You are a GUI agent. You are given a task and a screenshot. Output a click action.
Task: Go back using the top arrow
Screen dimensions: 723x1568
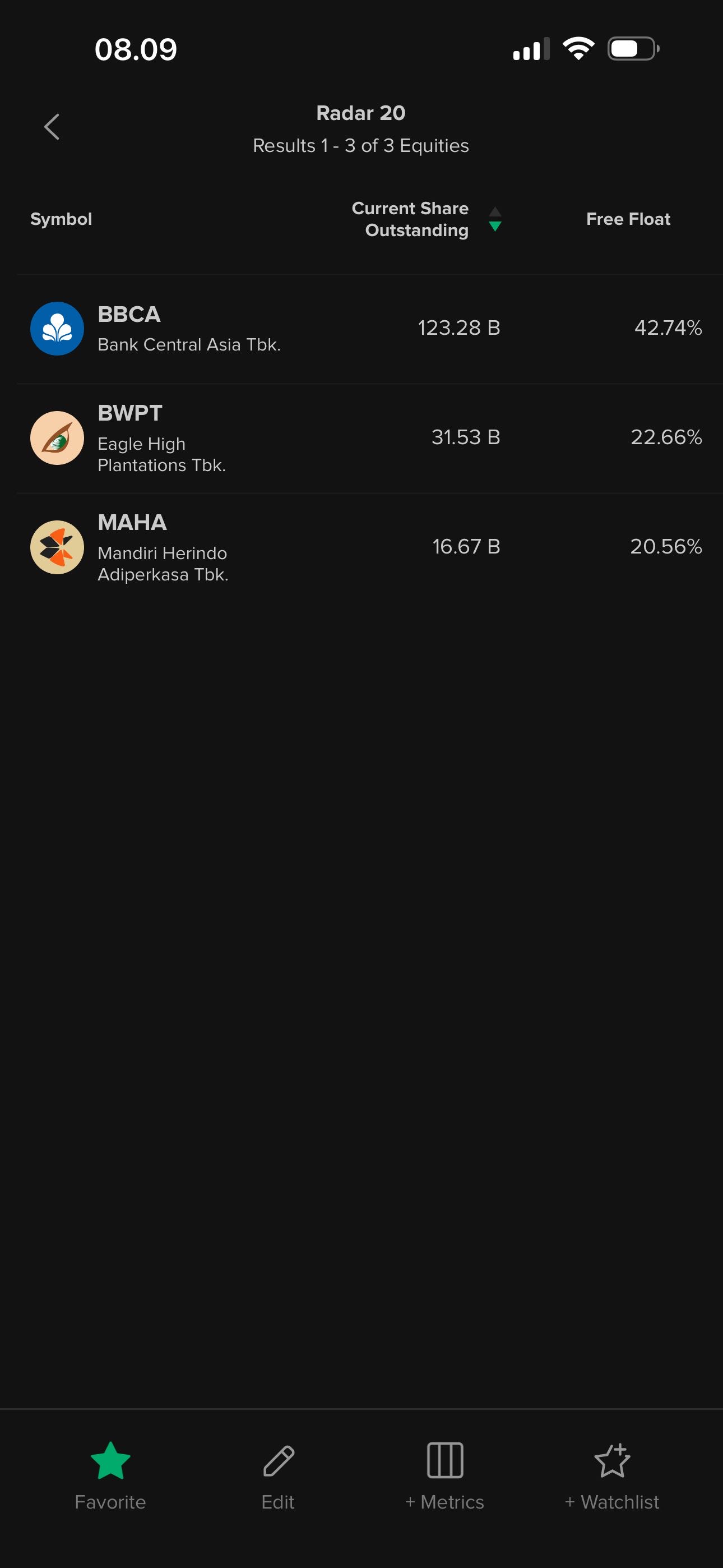click(x=52, y=127)
